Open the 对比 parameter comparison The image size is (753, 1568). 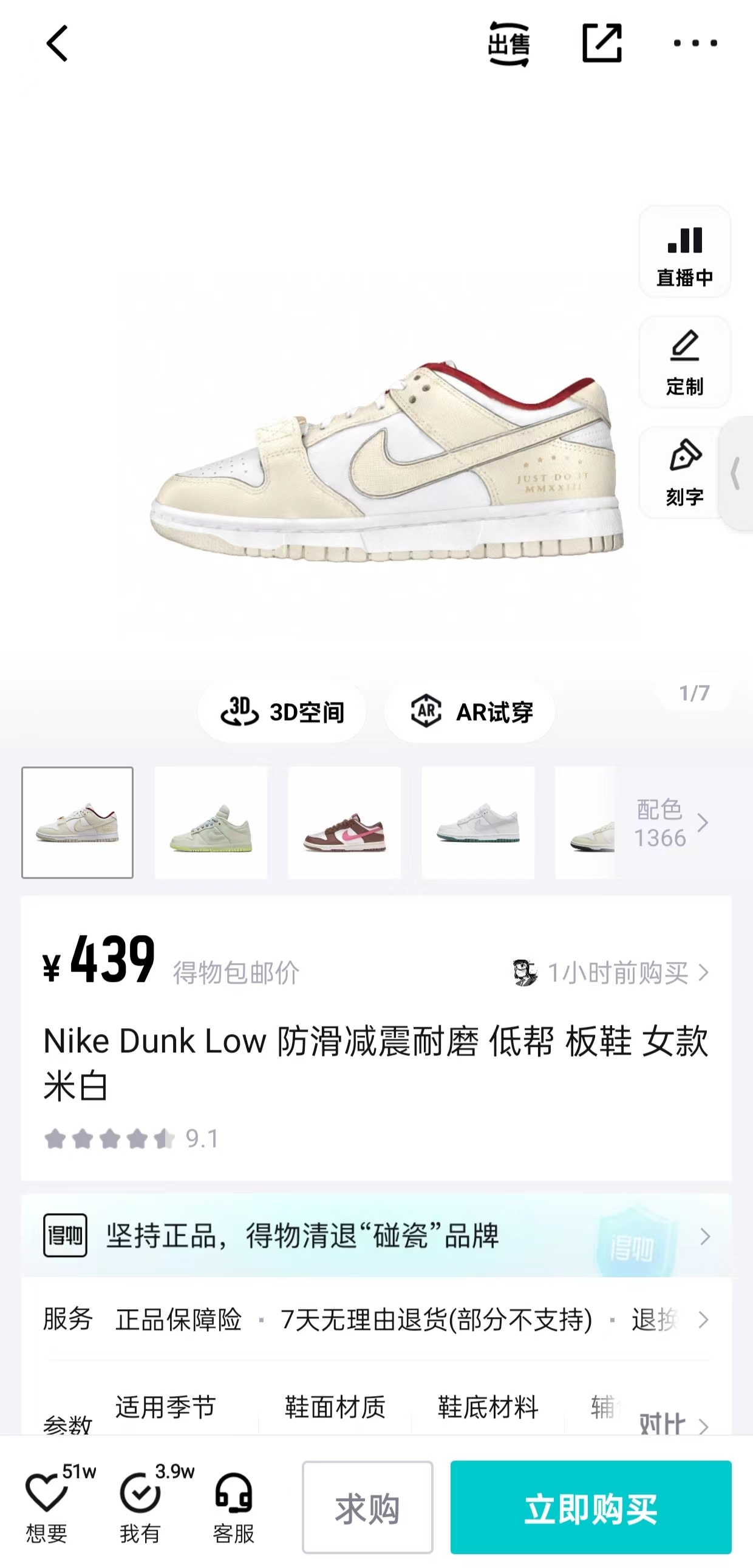(674, 1424)
